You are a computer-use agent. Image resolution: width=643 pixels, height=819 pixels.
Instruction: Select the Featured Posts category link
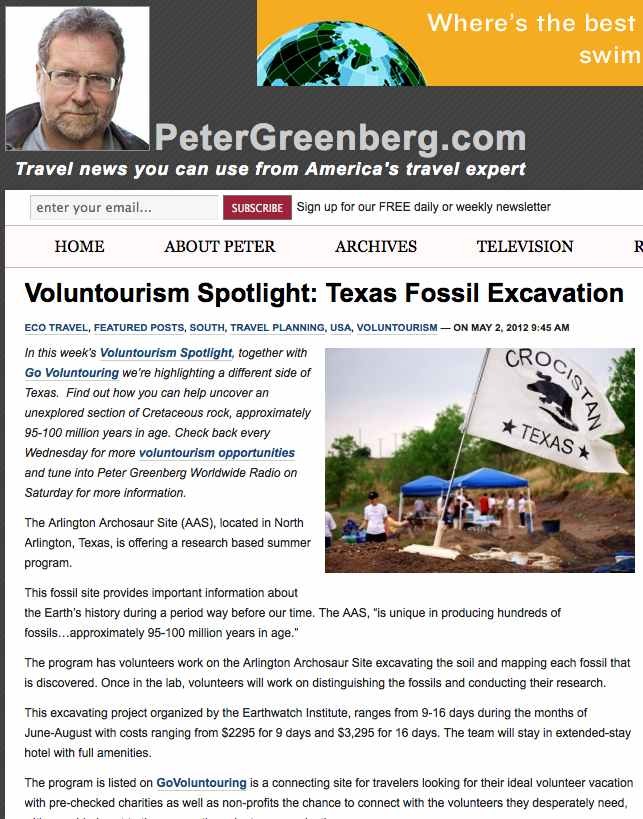[x=139, y=327]
